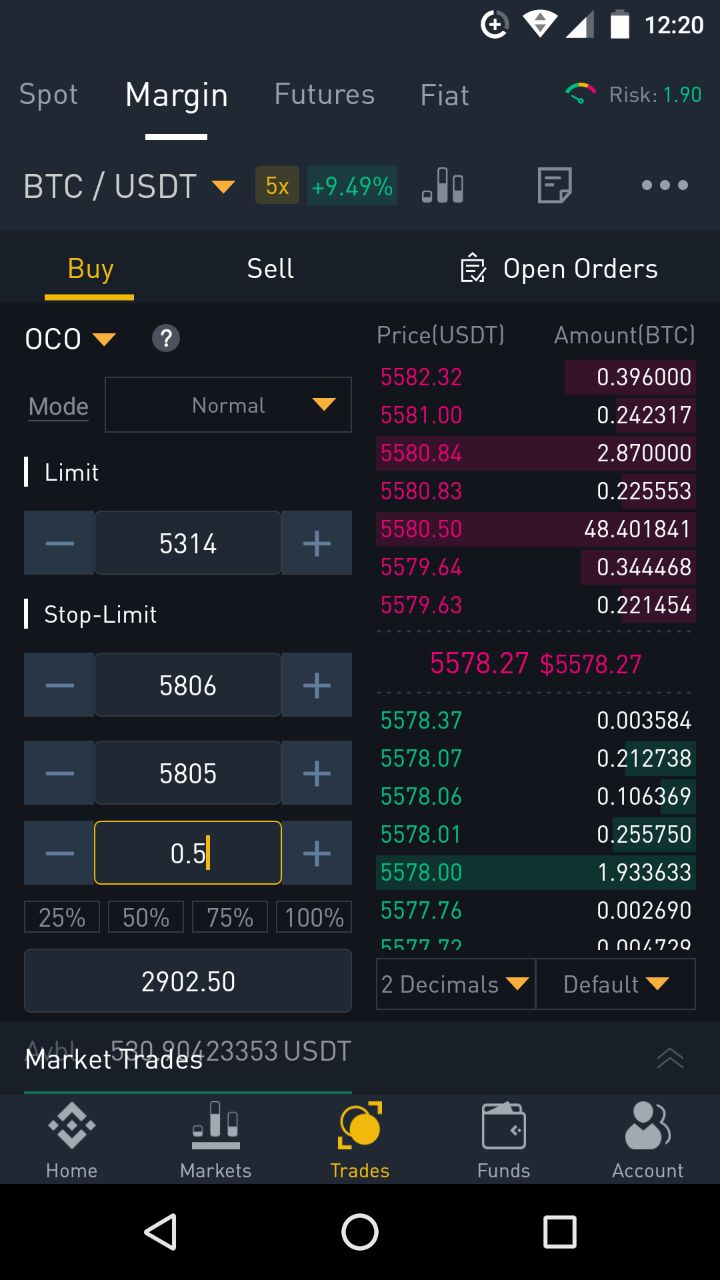Go to the Funds tab
The image size is (720, 1280).
[x=504, y=1140]
